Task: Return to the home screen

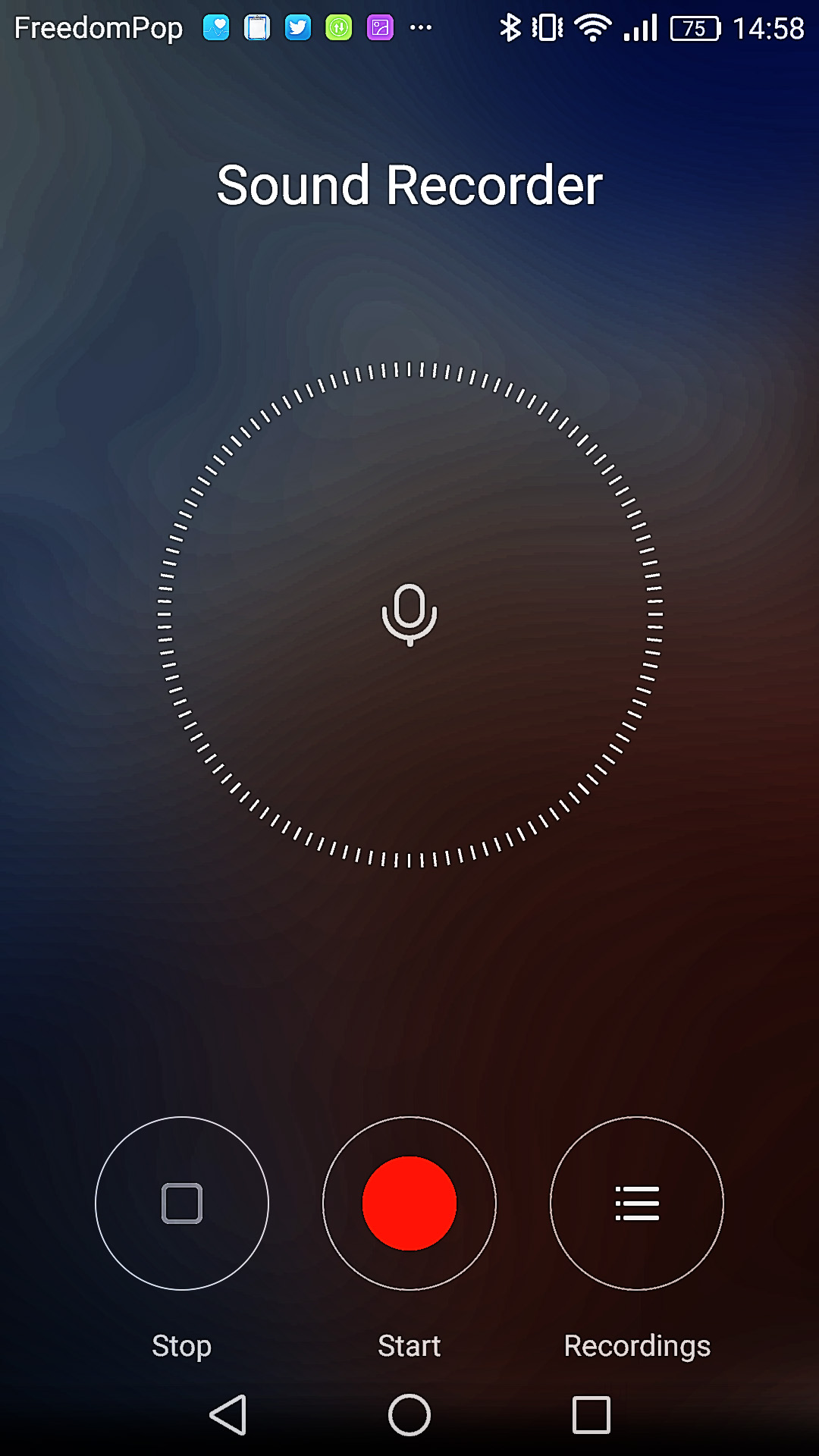Action: coord(409,1415)
